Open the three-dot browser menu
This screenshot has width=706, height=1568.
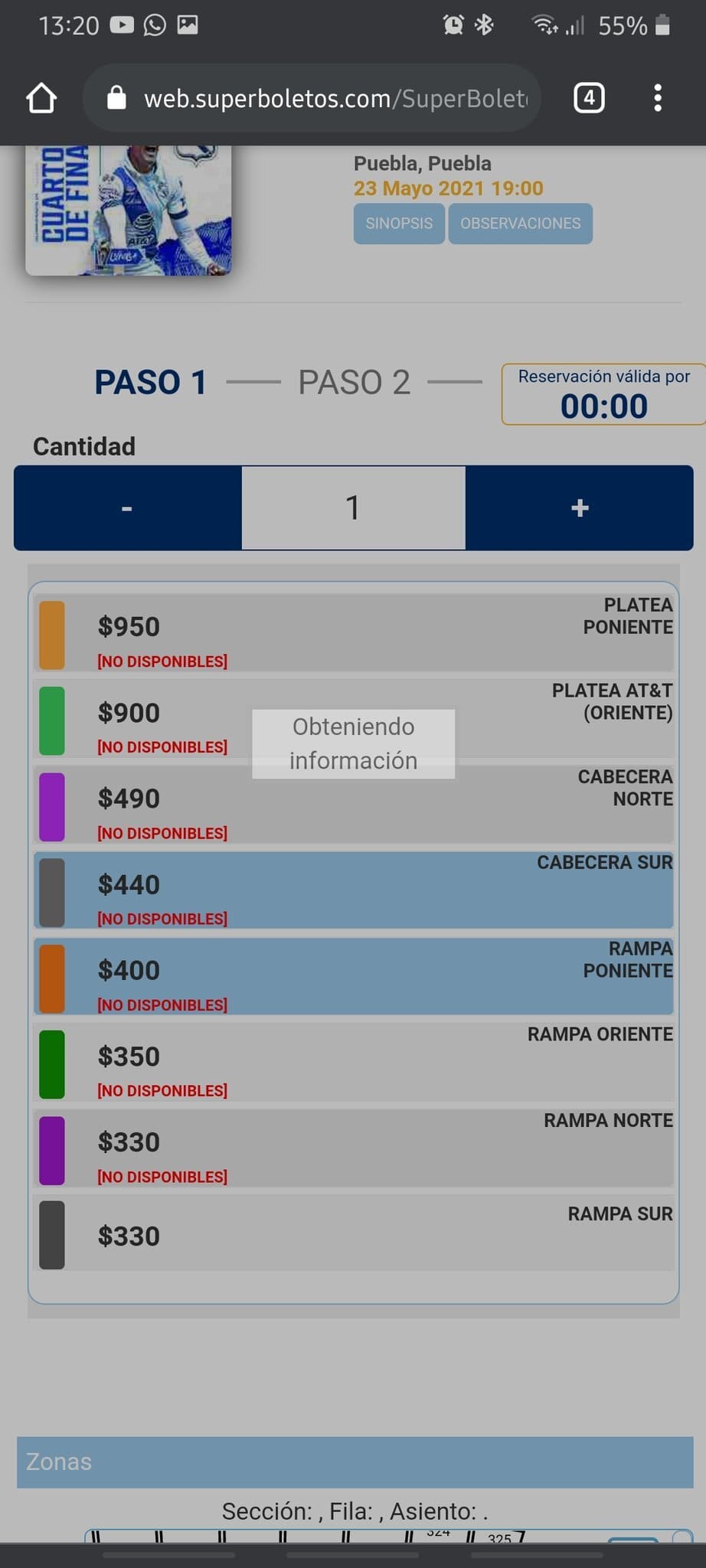(x=657, y=98)
